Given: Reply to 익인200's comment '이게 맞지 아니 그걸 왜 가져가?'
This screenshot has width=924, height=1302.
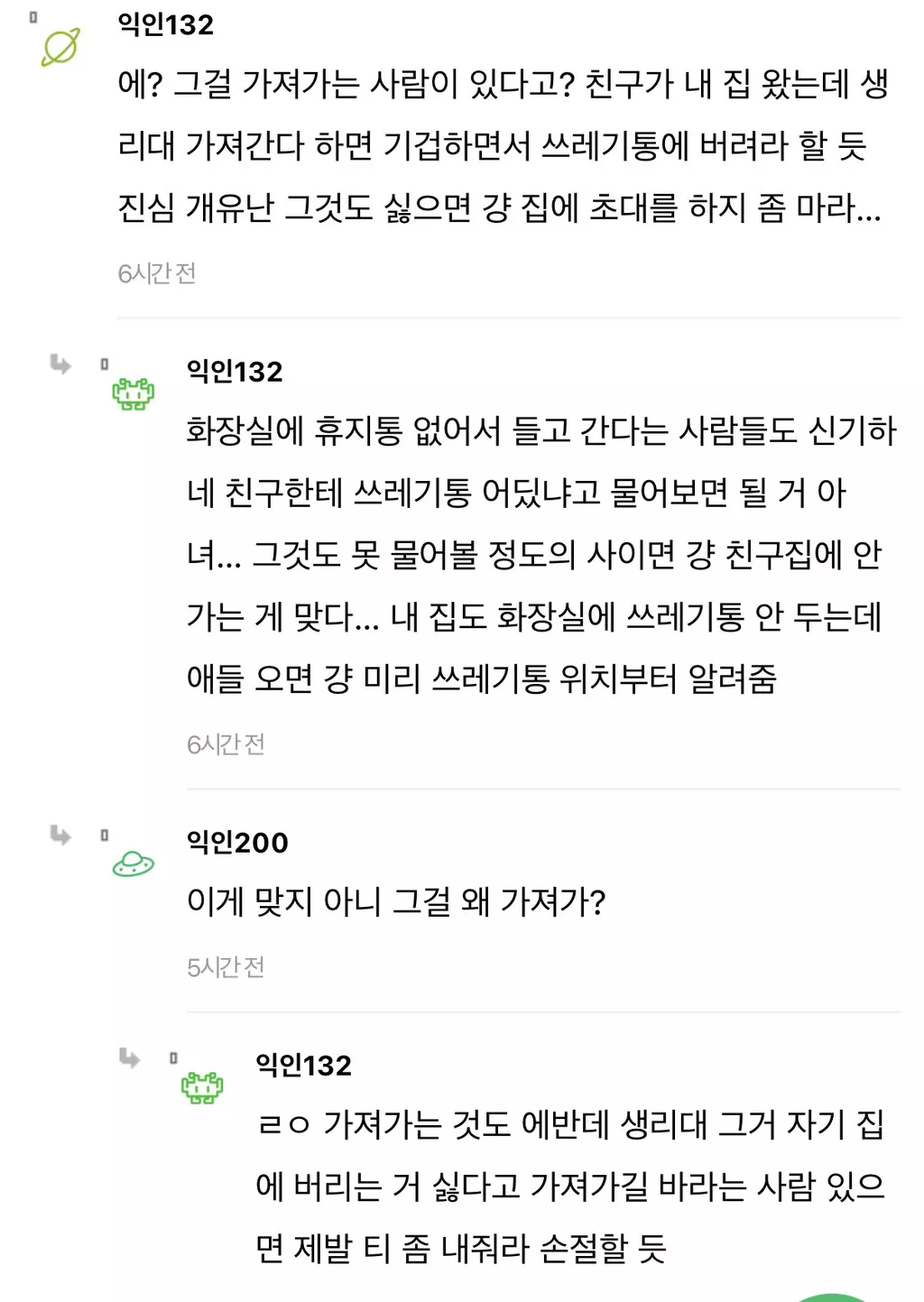Looking at the screenshot, I should (x=395, y=901).
